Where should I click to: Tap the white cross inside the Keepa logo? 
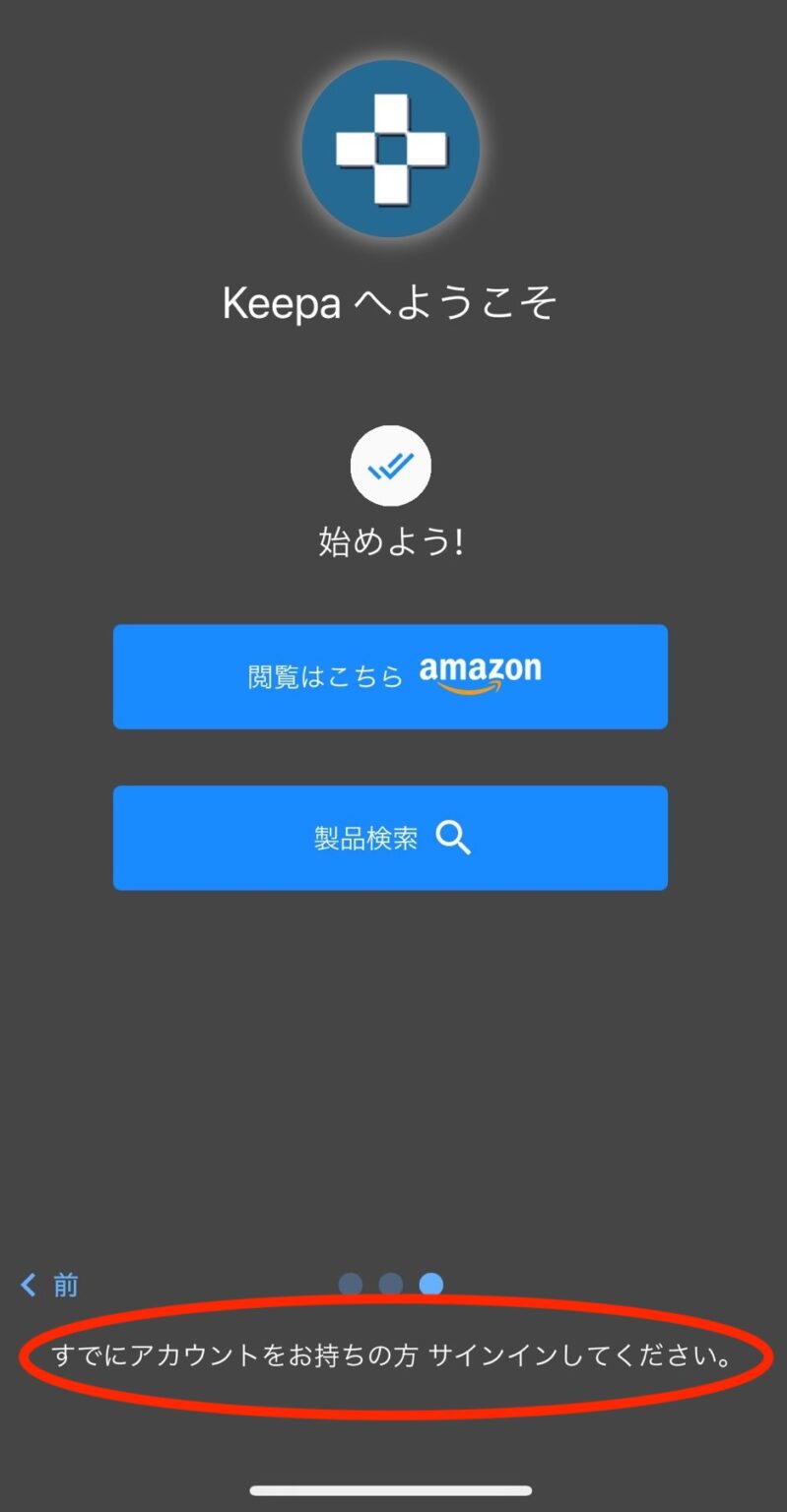click(x=391, y=148)
